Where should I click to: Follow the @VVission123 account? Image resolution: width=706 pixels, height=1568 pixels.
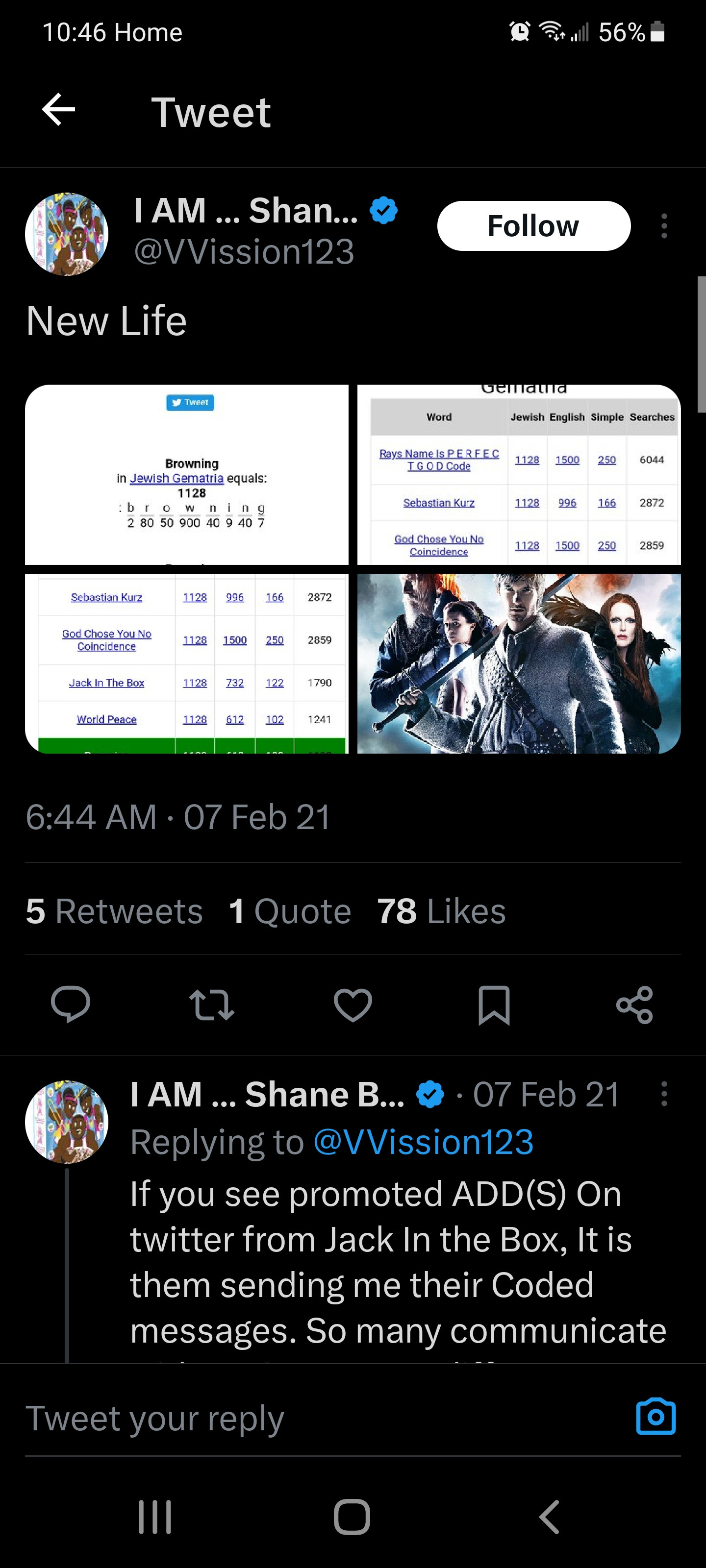click(x=533, y=226)
